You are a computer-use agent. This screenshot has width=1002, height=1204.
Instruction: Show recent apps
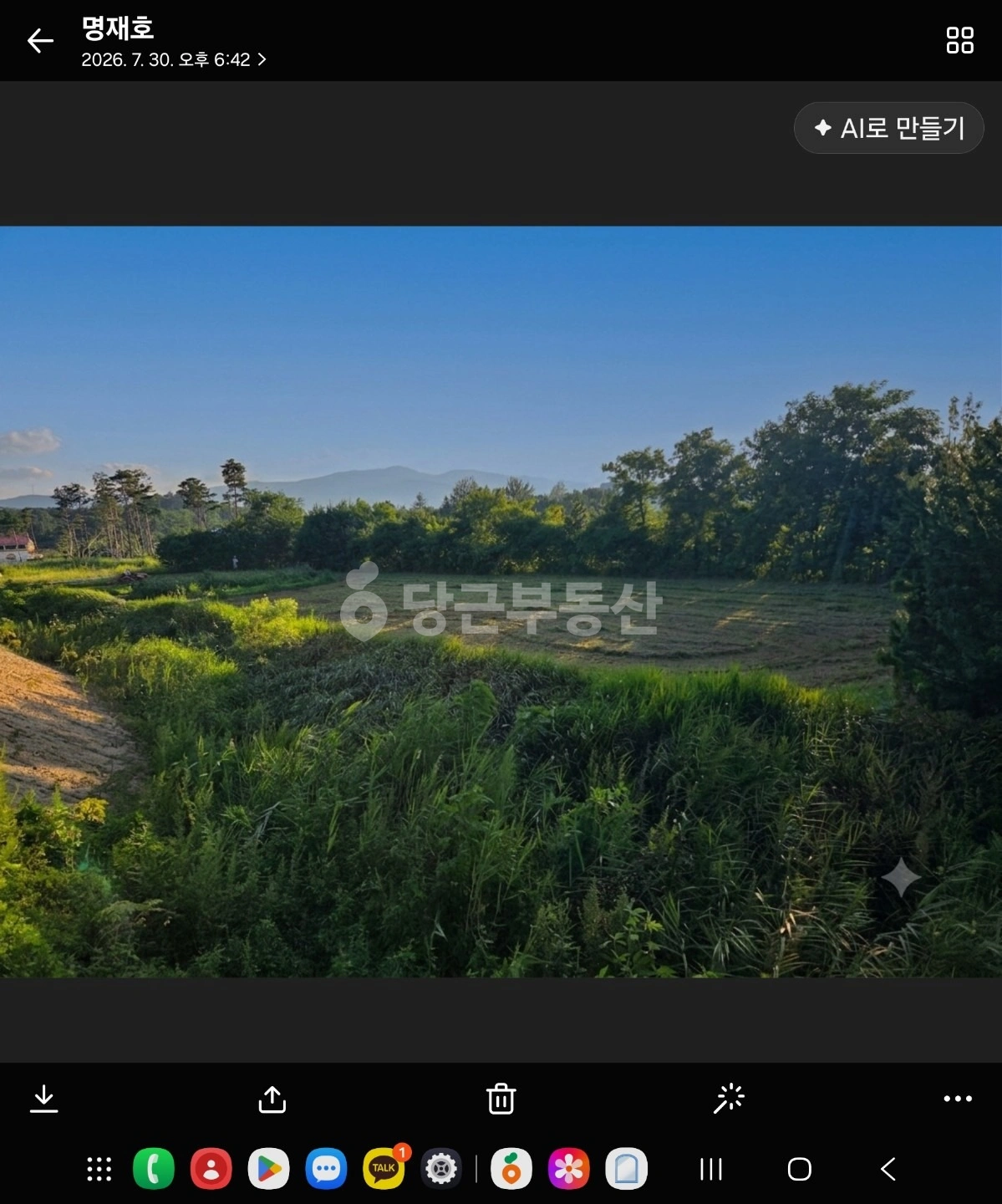711,1169
